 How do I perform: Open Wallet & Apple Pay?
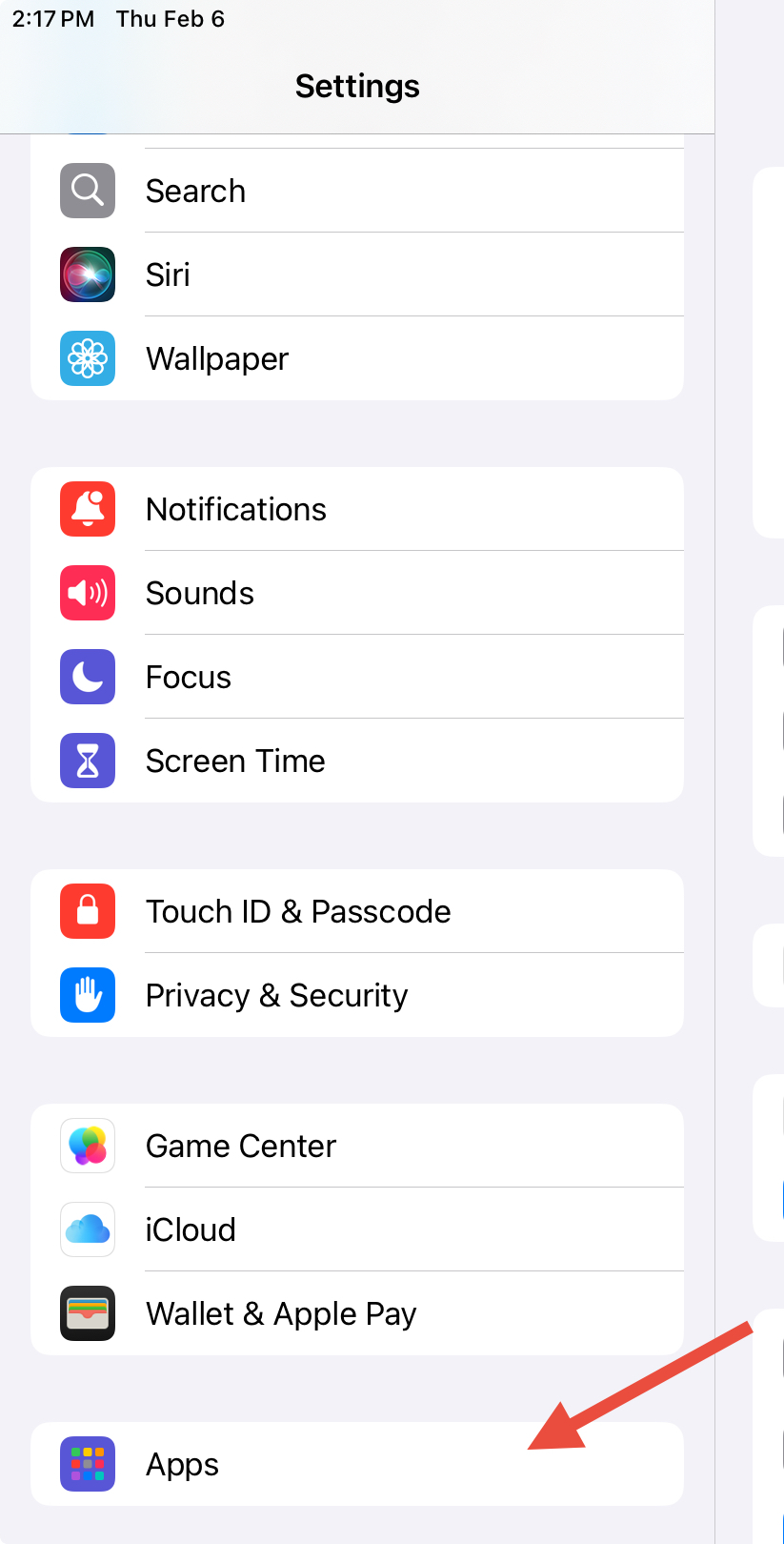(357, 1313)
